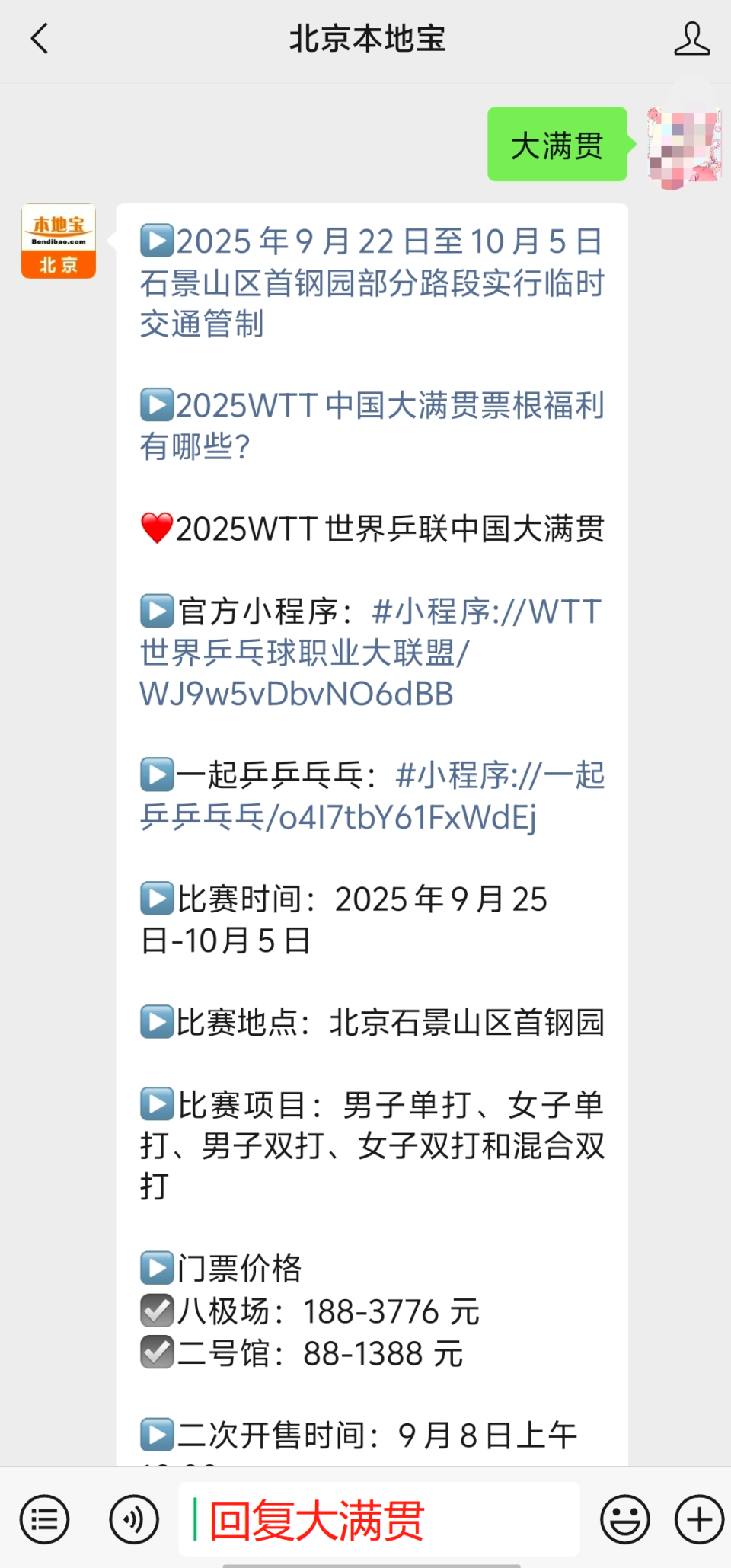
Task: Tap the arrow before 比赛时间
Action: (x=157, y=899)
